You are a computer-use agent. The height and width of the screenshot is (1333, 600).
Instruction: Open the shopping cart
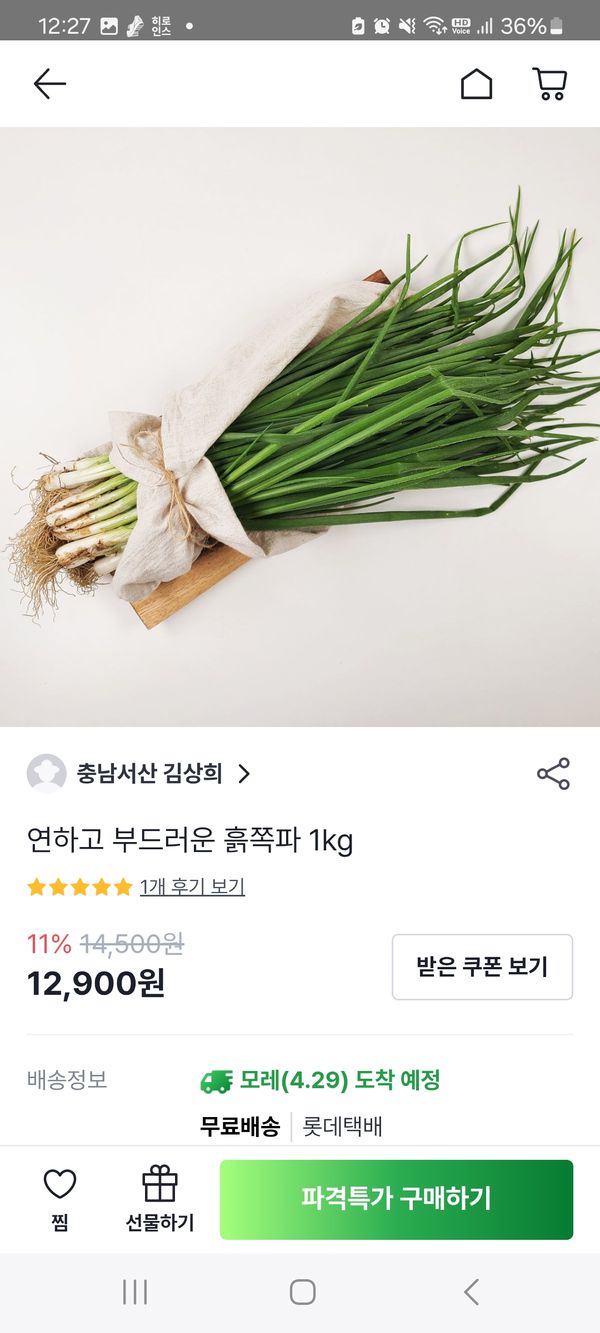549,84
